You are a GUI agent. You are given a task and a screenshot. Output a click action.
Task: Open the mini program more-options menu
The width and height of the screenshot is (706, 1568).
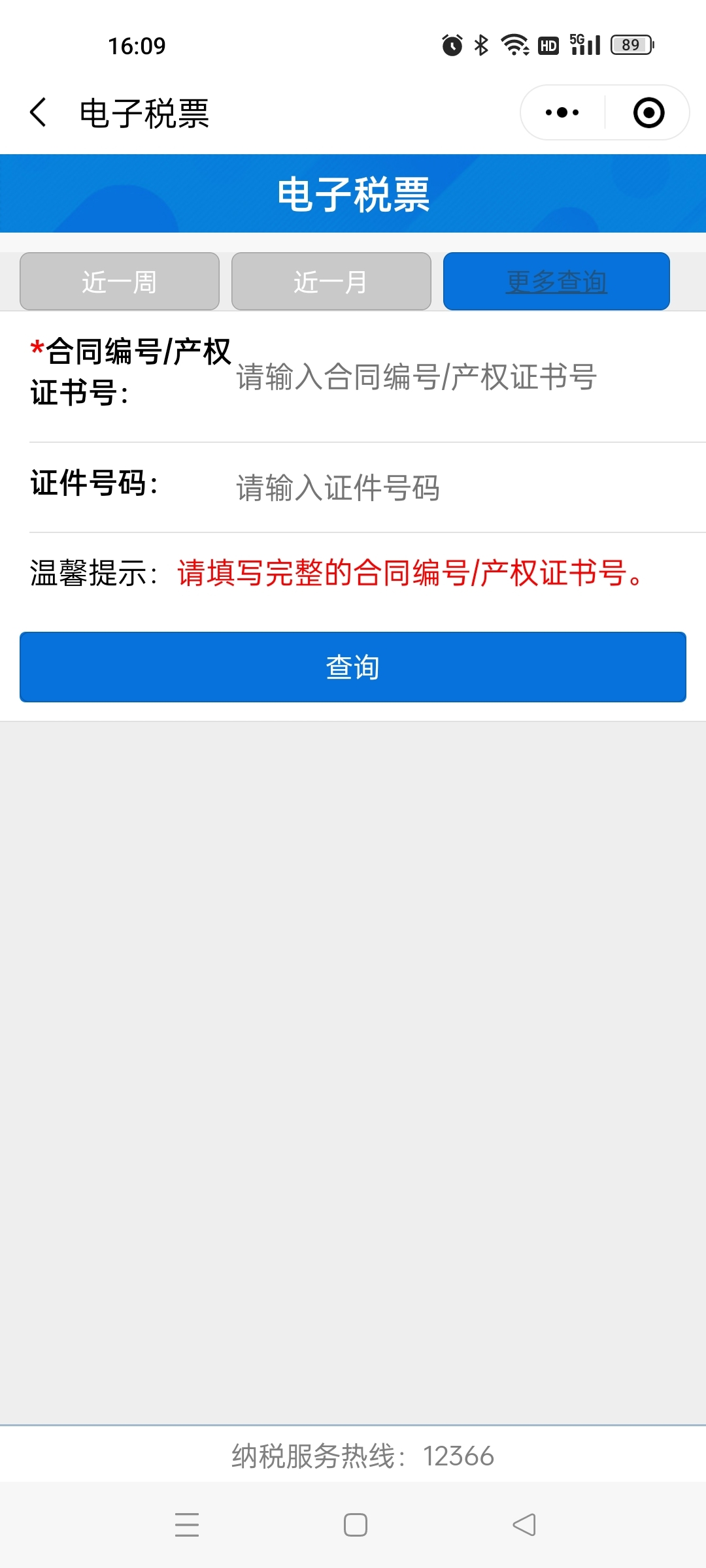562,112
